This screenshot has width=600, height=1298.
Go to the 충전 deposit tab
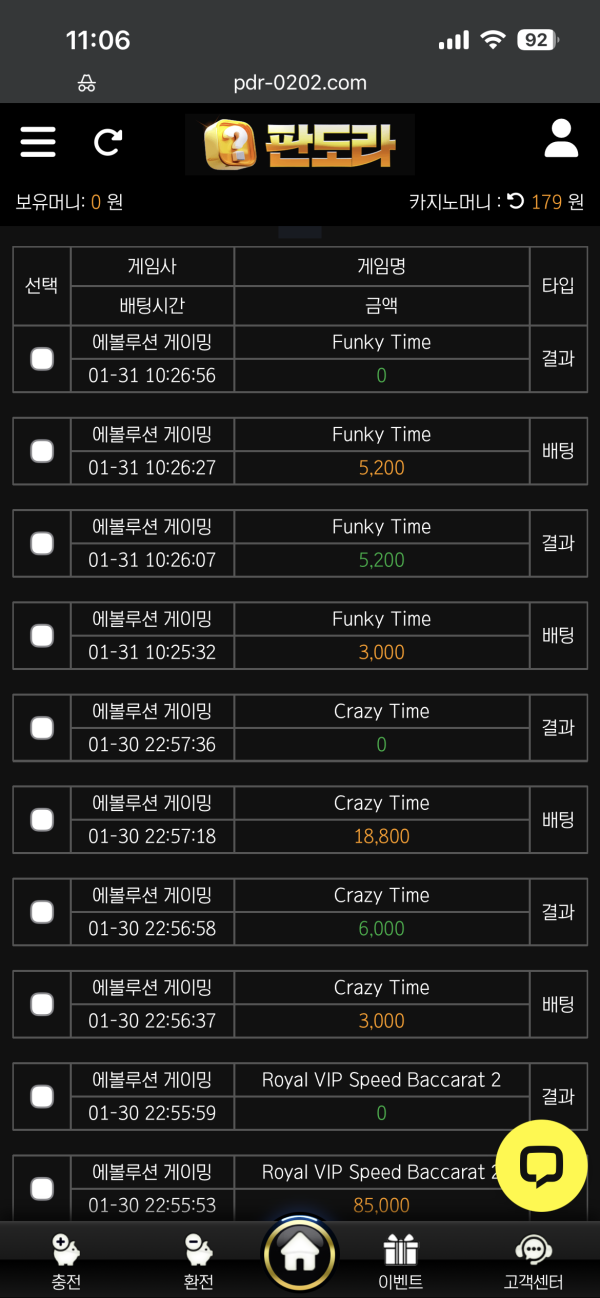tap(66, 1260)
